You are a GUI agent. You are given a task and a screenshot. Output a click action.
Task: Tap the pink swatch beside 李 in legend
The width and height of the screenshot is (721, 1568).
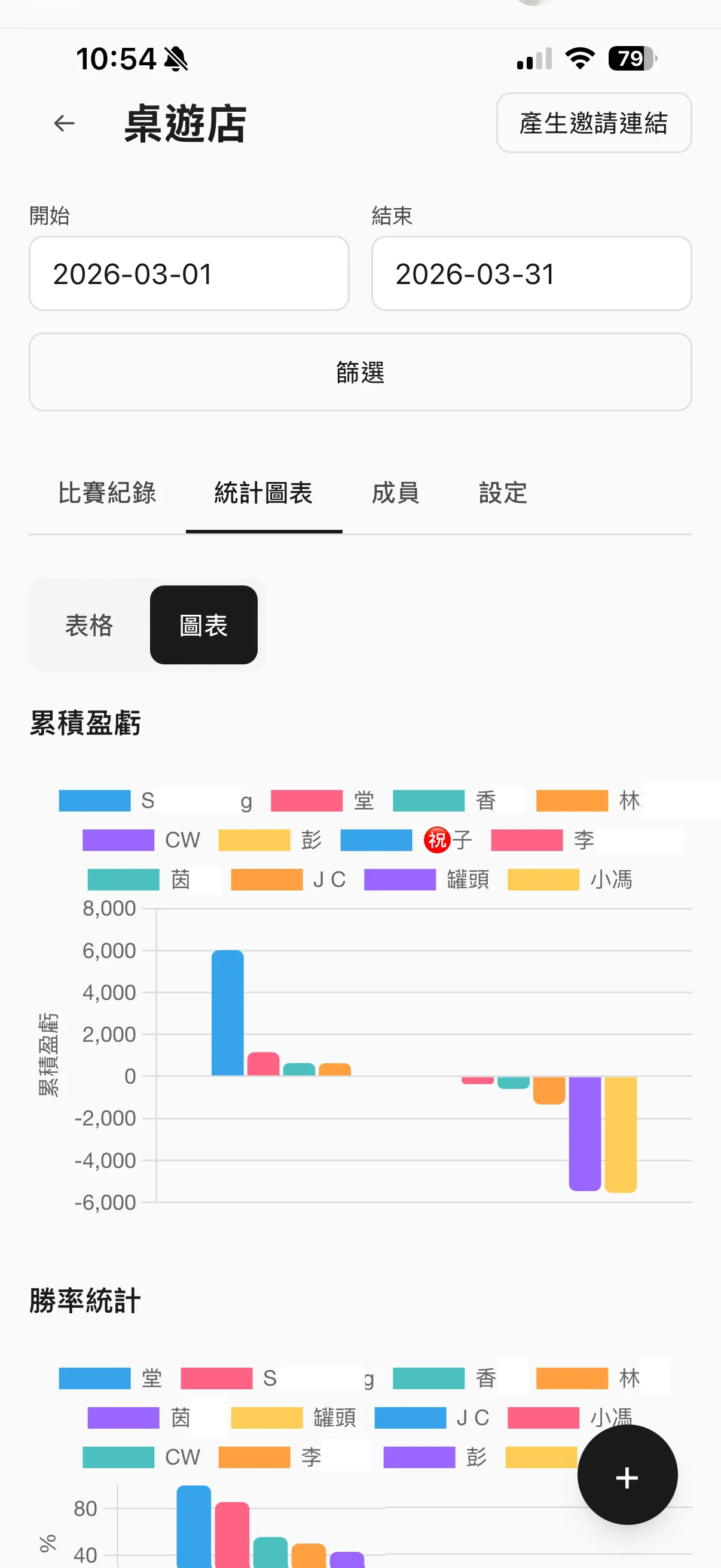coord(527,841)
